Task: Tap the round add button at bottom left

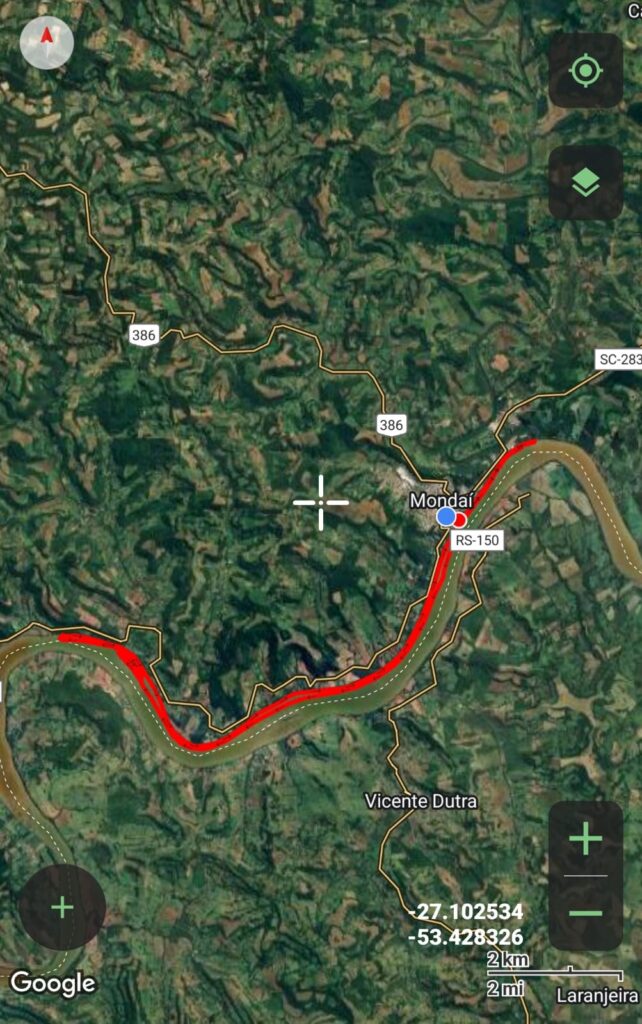Action: pyautogui.click(x=62, y=907)
